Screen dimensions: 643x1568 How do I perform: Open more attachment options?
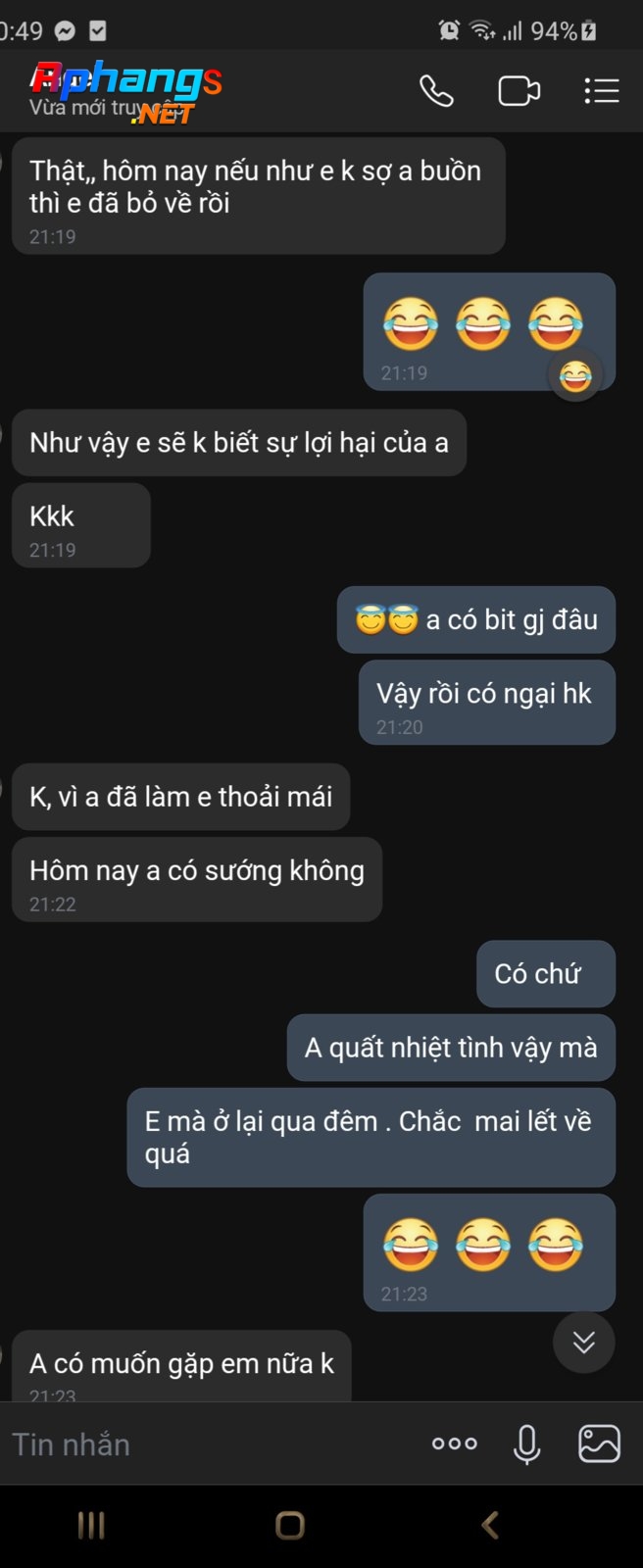(455, 1444)
